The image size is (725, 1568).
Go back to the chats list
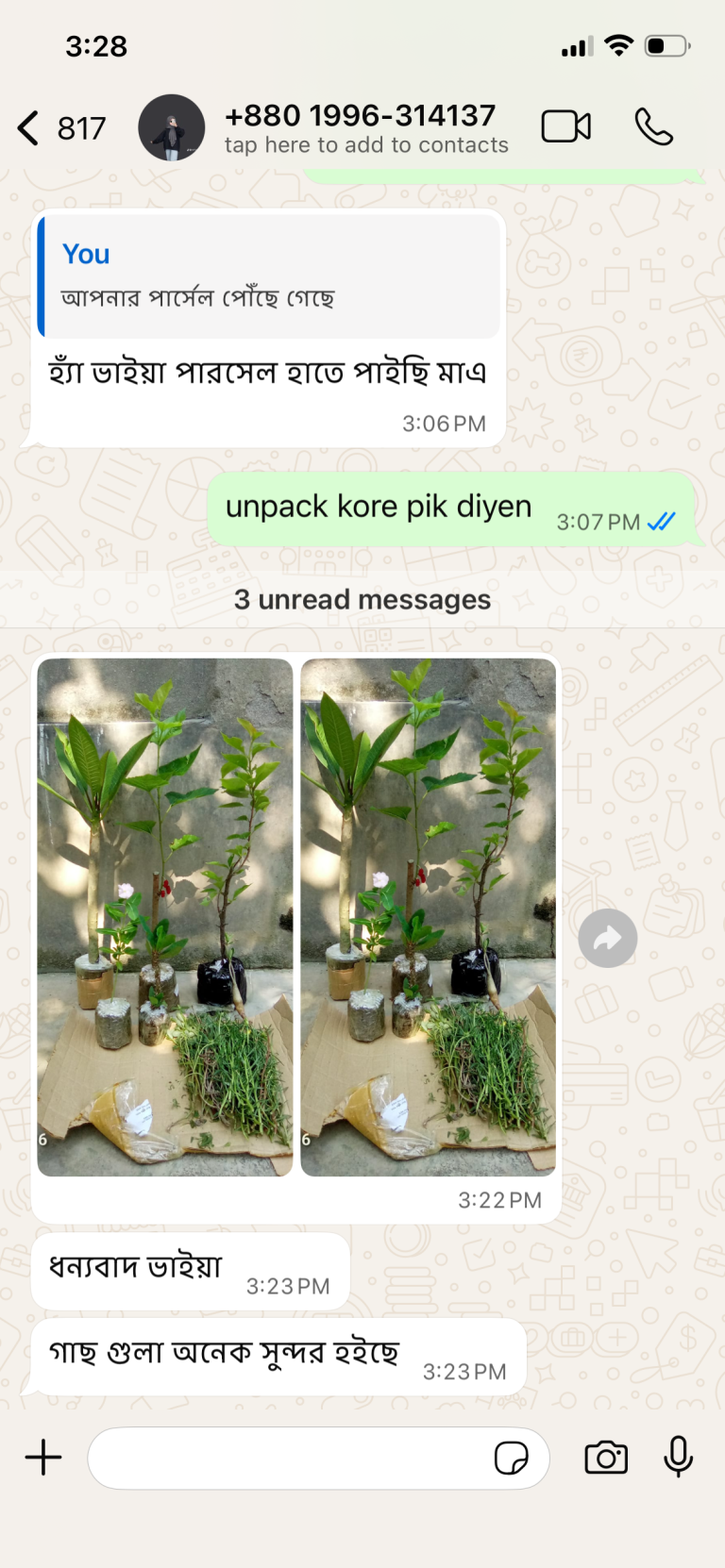pyautogui.click(x=61, y=128)
